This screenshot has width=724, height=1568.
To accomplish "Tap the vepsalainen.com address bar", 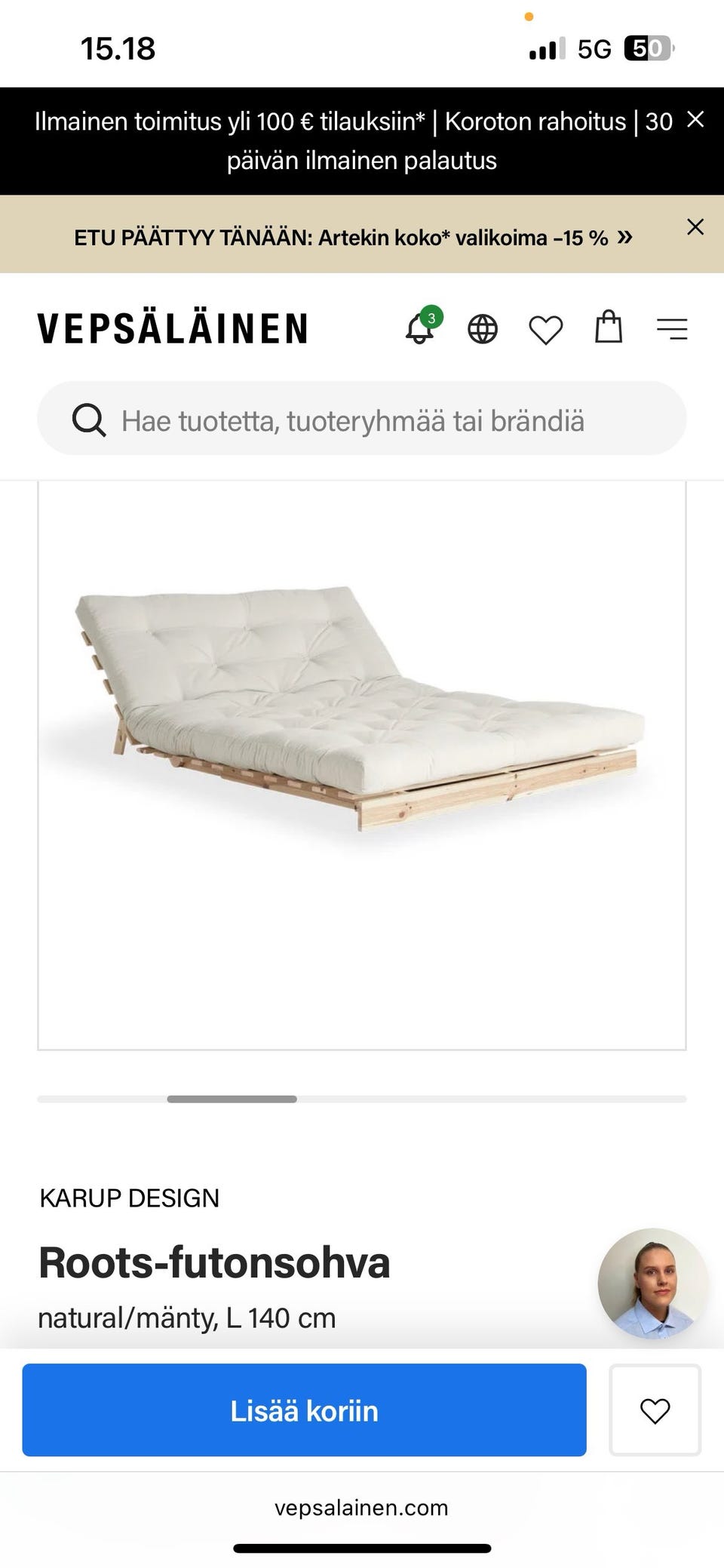I will coord(362,1508).
